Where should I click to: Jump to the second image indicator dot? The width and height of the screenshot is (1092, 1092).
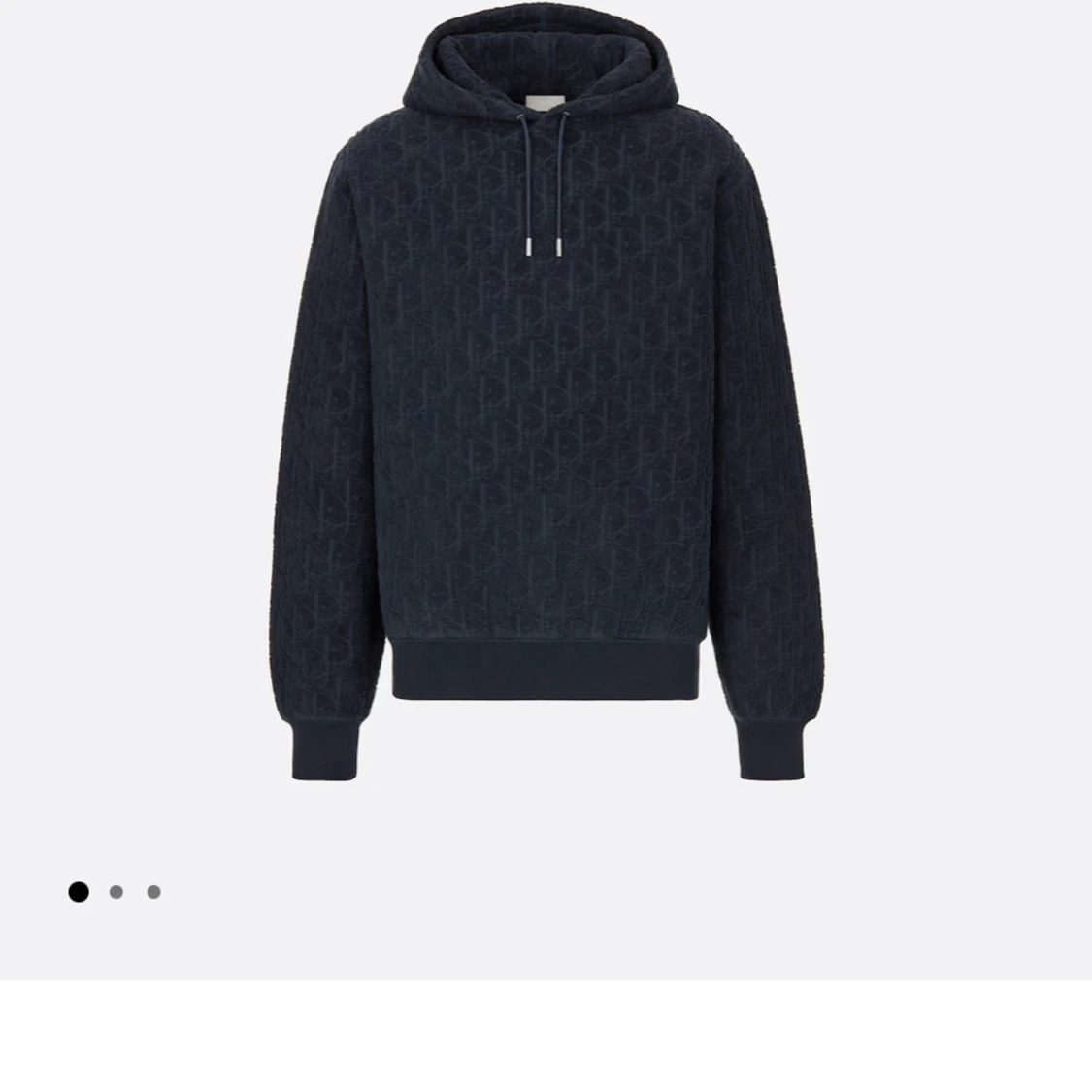(116, 892)
